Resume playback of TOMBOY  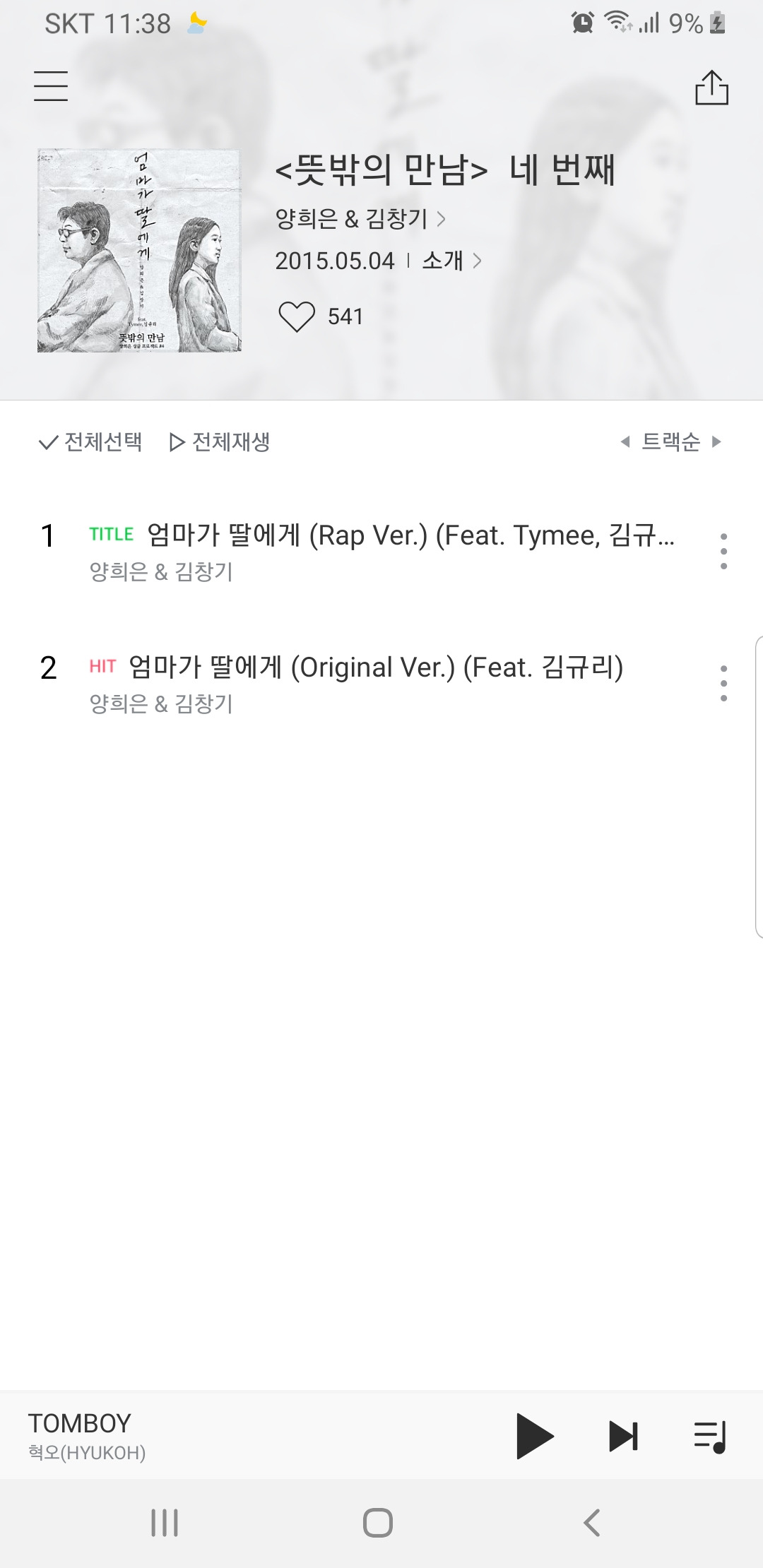pyautogui.click(x=535, y=1435)
